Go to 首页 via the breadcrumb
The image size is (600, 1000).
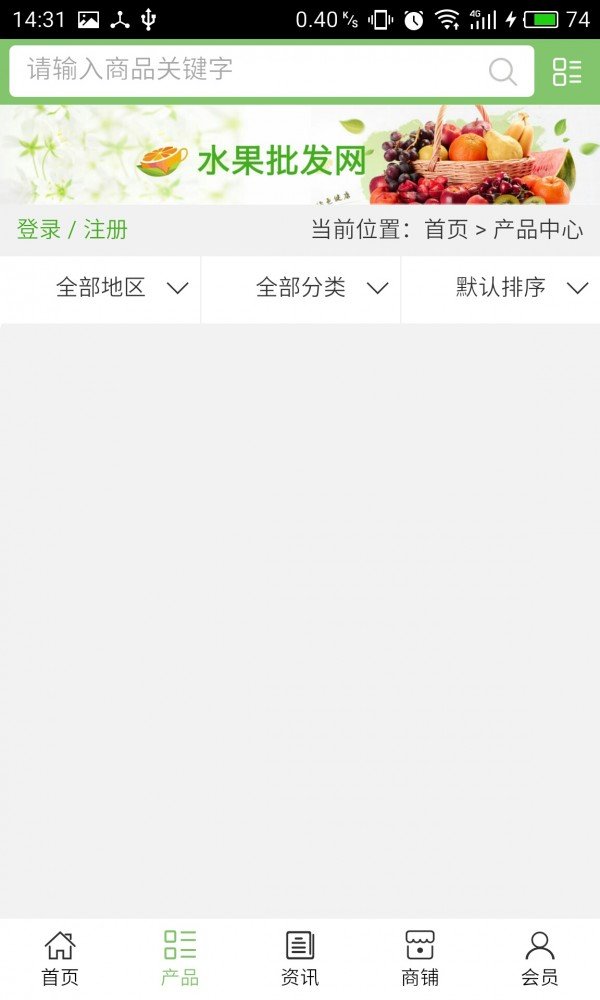pos(446,230)
